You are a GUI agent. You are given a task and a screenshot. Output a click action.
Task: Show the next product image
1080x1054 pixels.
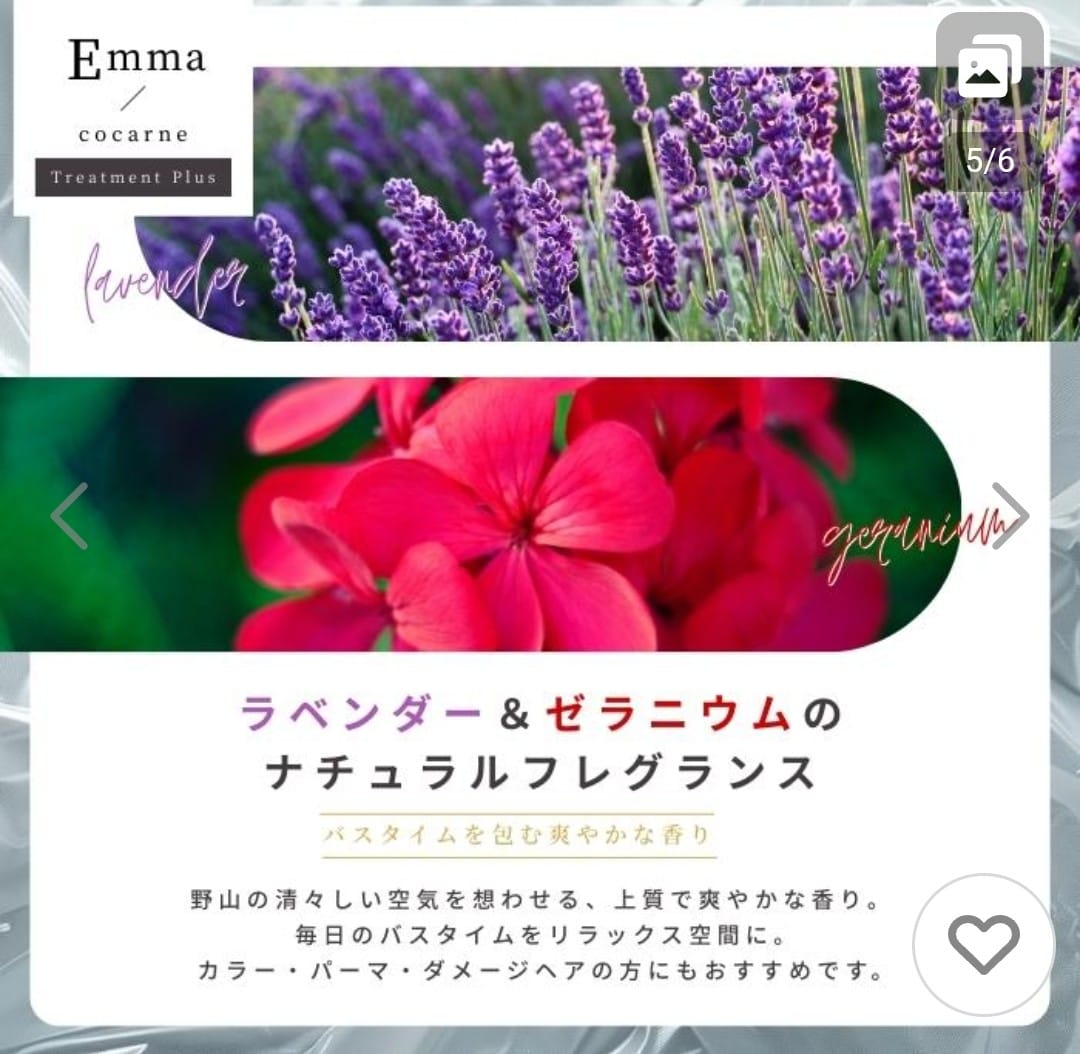[1010, 516]
